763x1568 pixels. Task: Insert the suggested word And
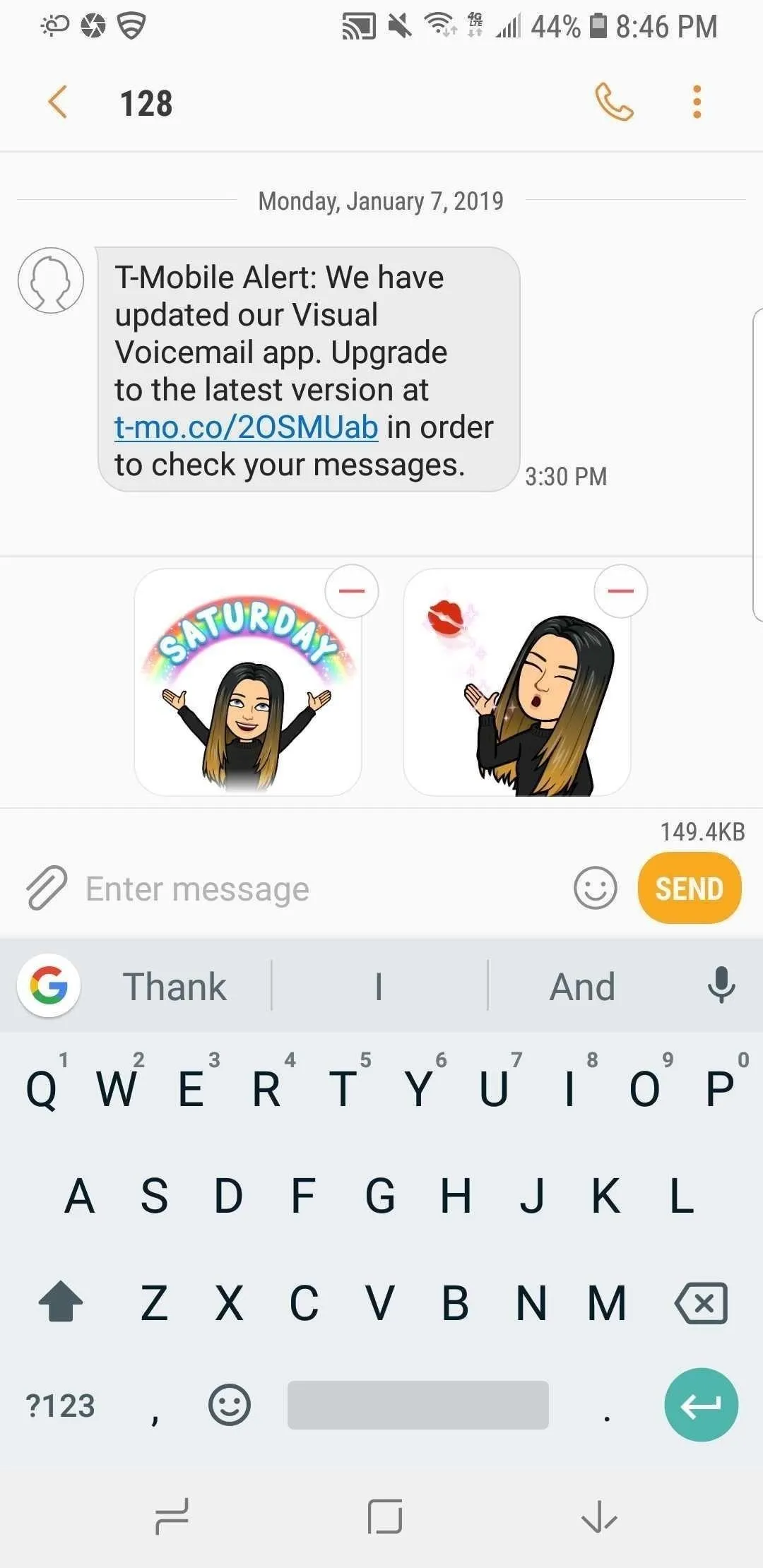click(x=583, y=987)
